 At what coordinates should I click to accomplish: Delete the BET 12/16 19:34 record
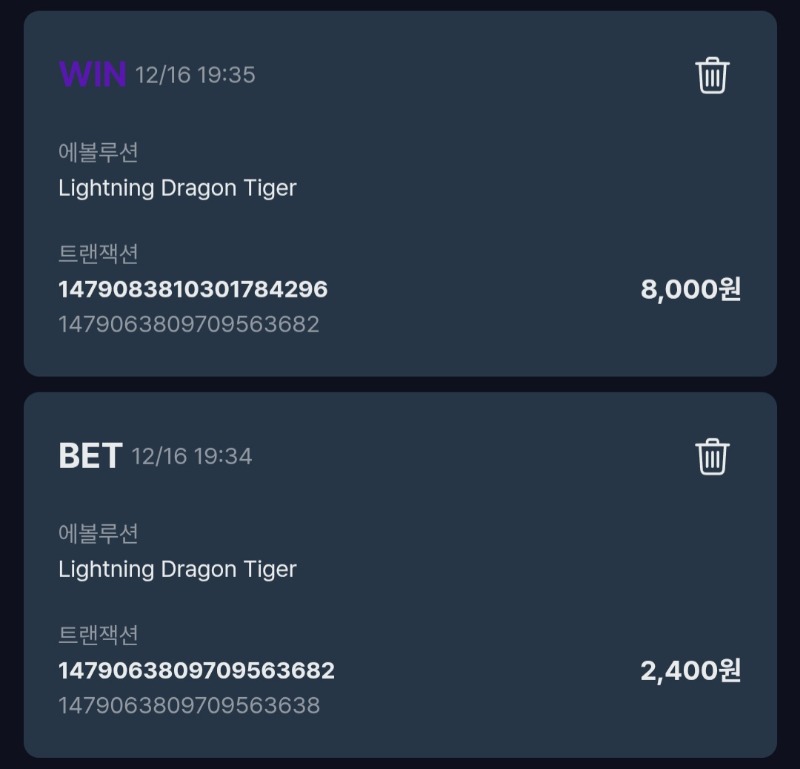point(712,456)
